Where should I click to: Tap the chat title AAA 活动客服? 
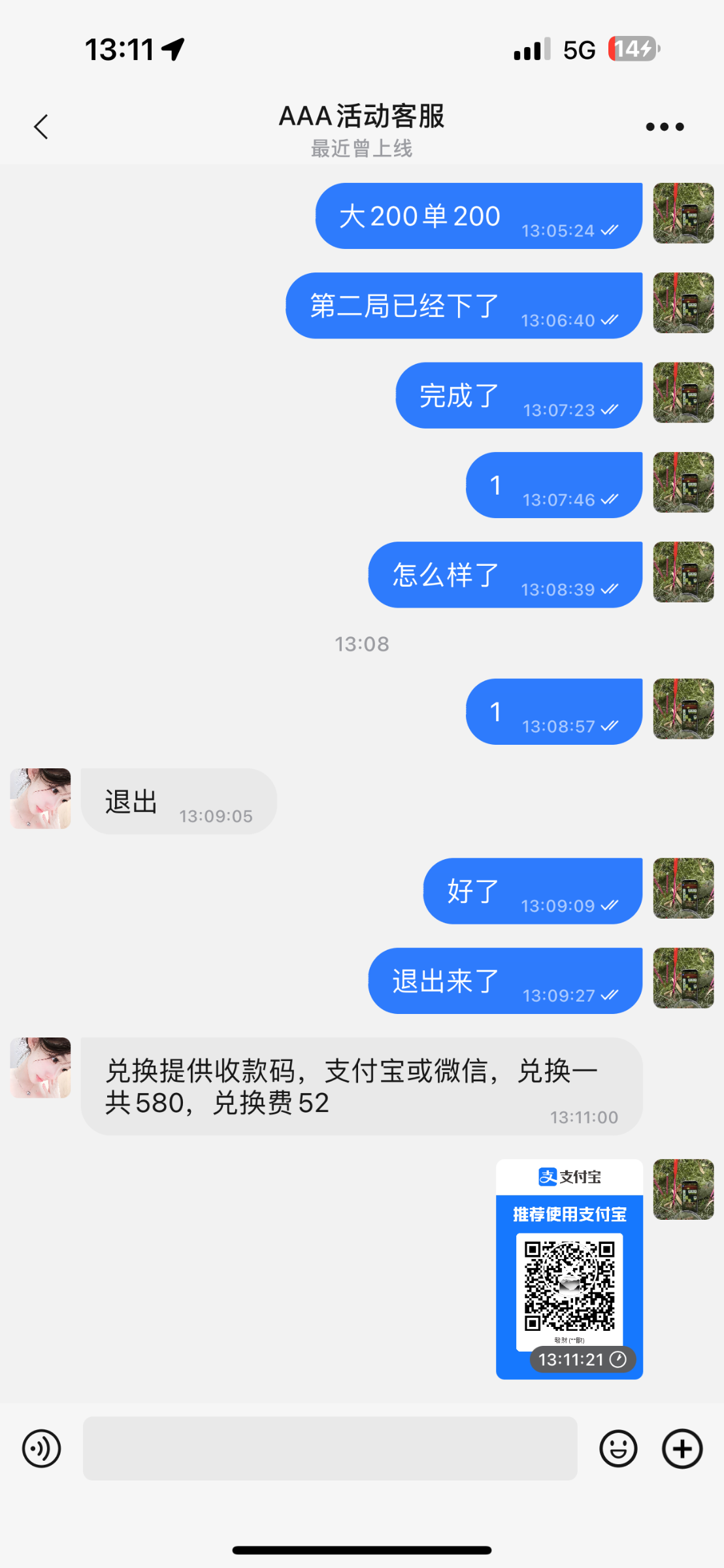[x=362, y=116]
